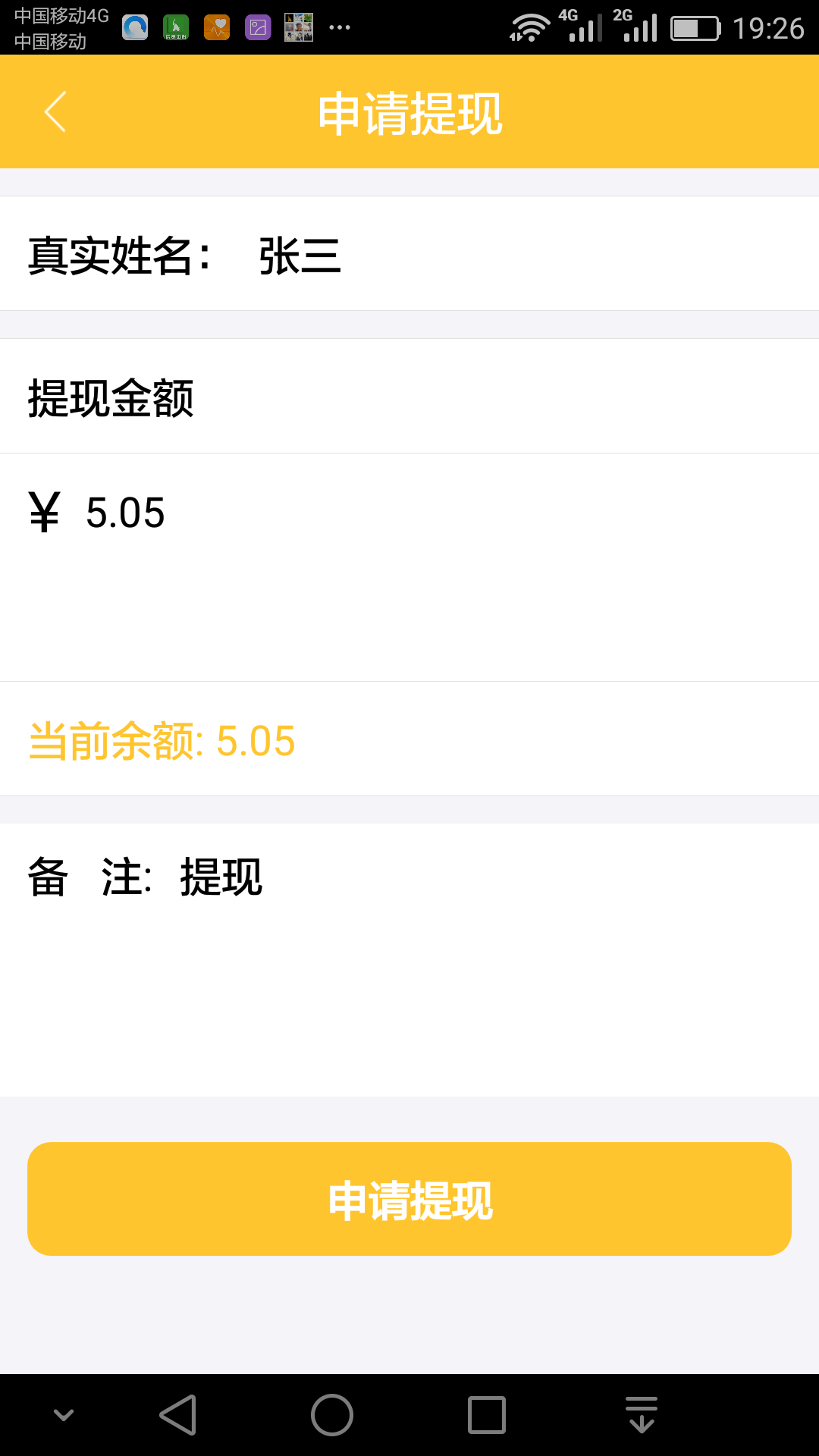The image size is (819, 1456).
Task: Tap the QQ Browser notification icon
Action: coord(135,27)
